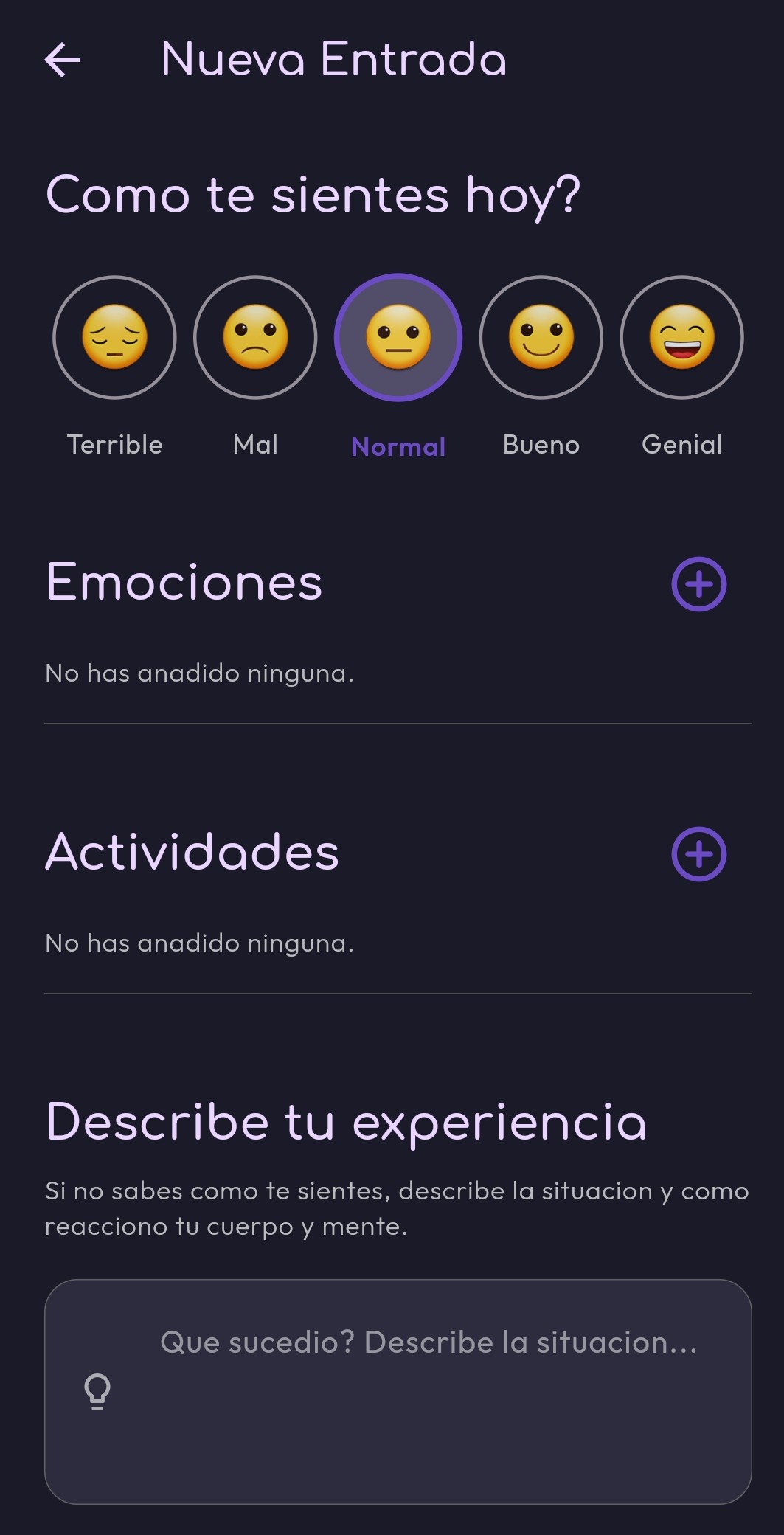Add an emotion with the plus icon

pos(701,584)
